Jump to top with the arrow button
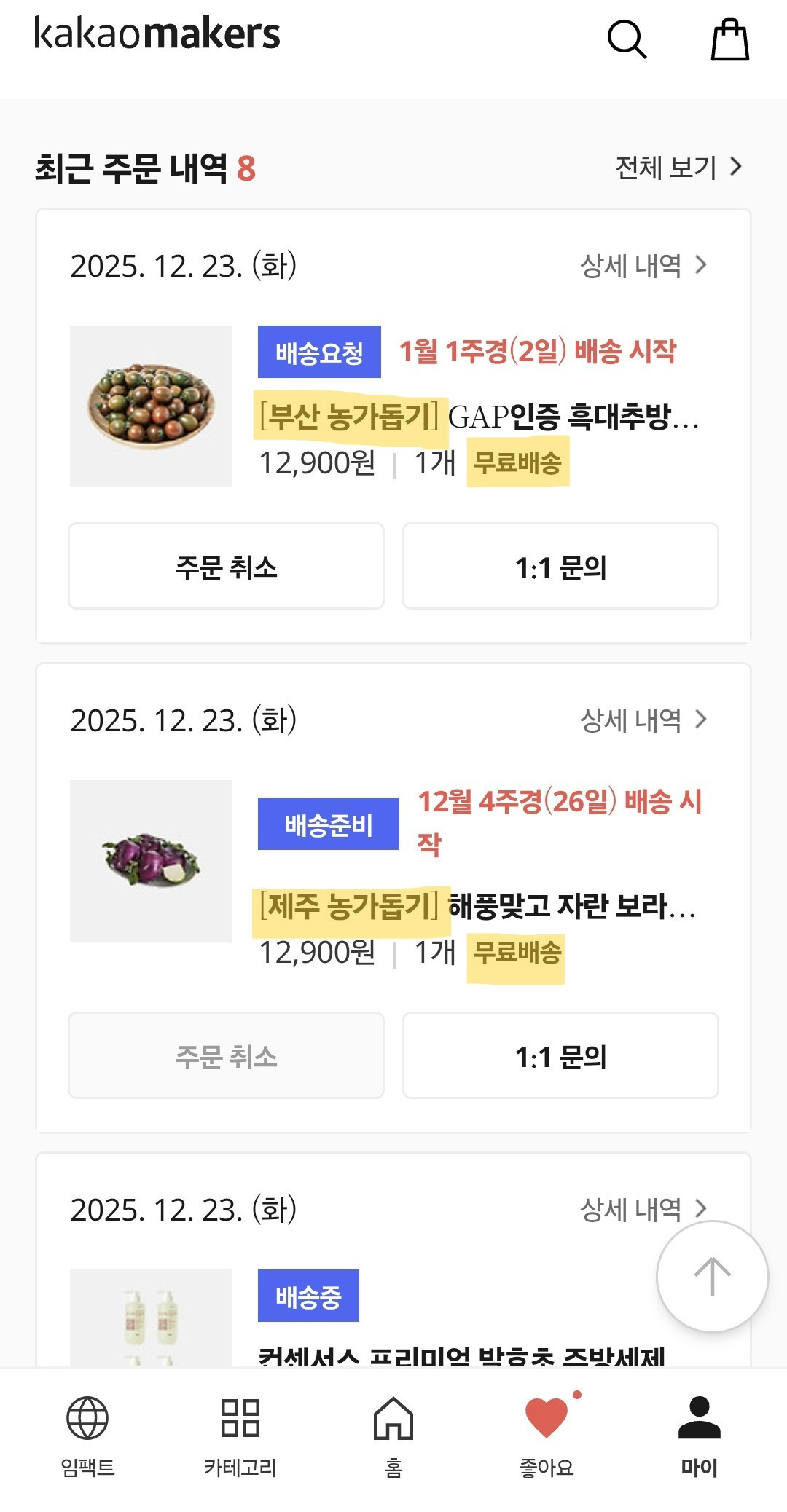Image resolution: width=787 pixels, height=1512 pixels. pos(712,1277)
